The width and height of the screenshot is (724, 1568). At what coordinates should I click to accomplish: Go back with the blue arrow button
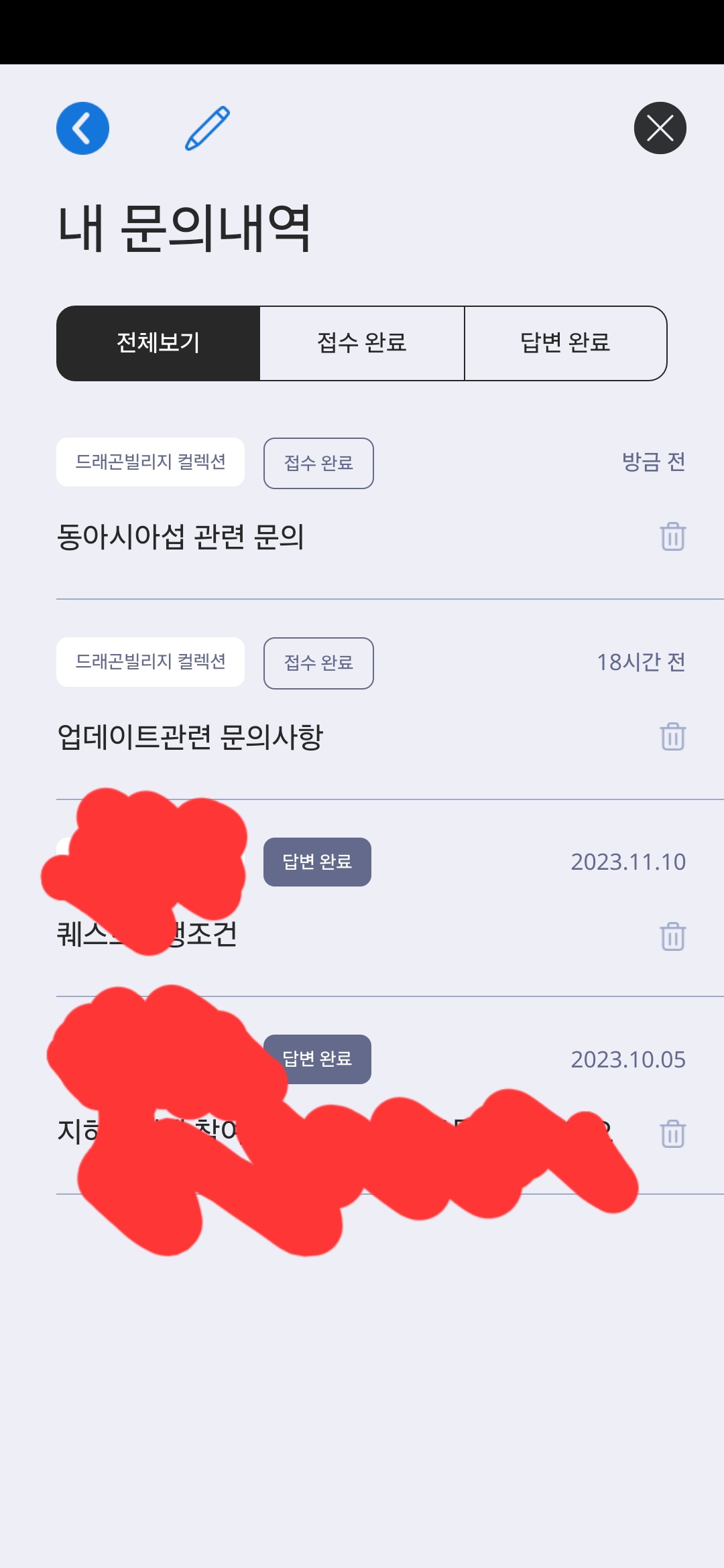(82, 128)
